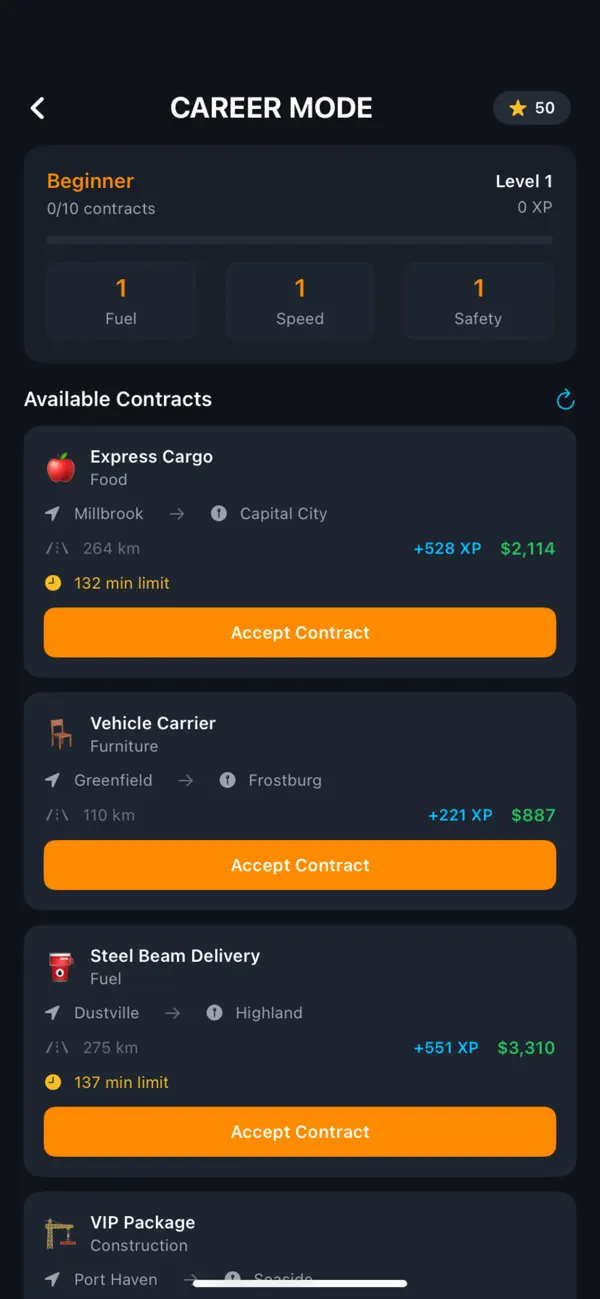Open the star points balance
The width and height of the screenshot is (600, 1299).
point(532,108)
